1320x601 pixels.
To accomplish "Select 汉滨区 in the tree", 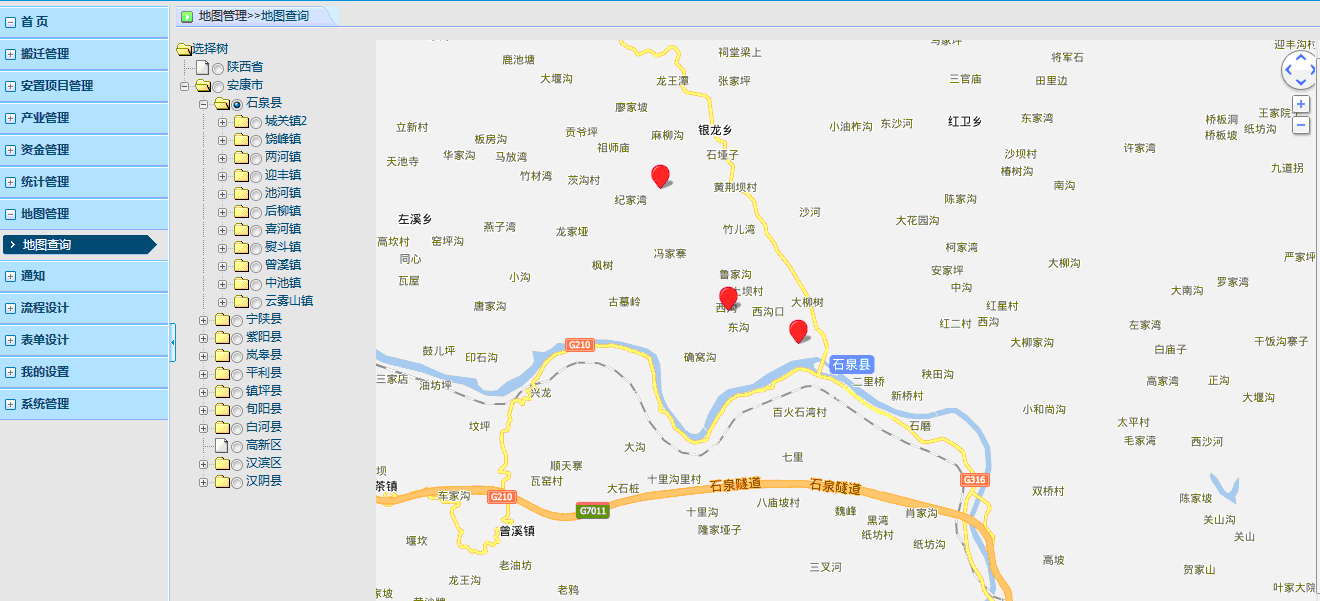I will pyautogui.click(x=263, y=463).
